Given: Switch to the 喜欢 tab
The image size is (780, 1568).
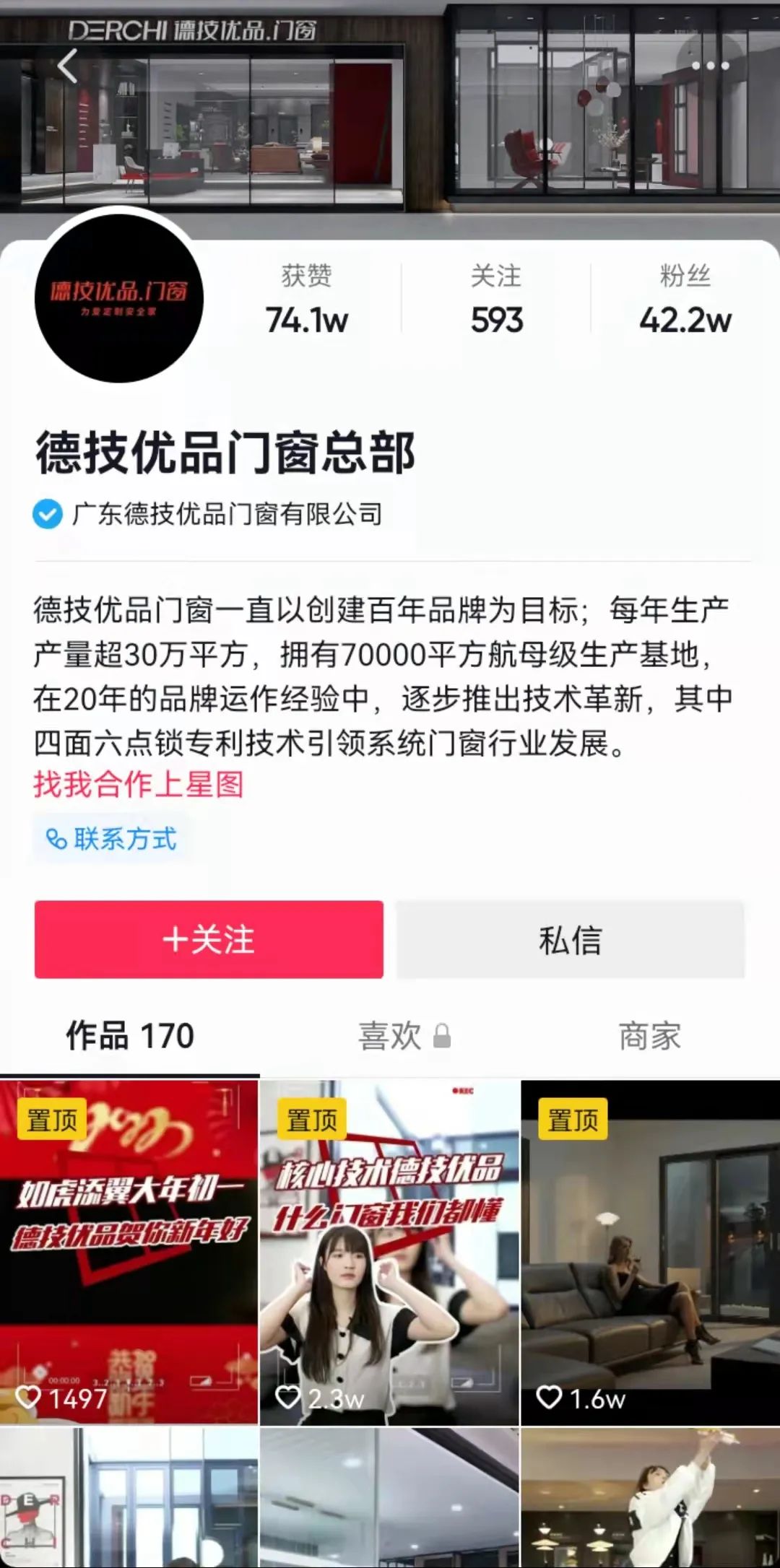Looking at the screenshot, I should tap(403, 1036).
